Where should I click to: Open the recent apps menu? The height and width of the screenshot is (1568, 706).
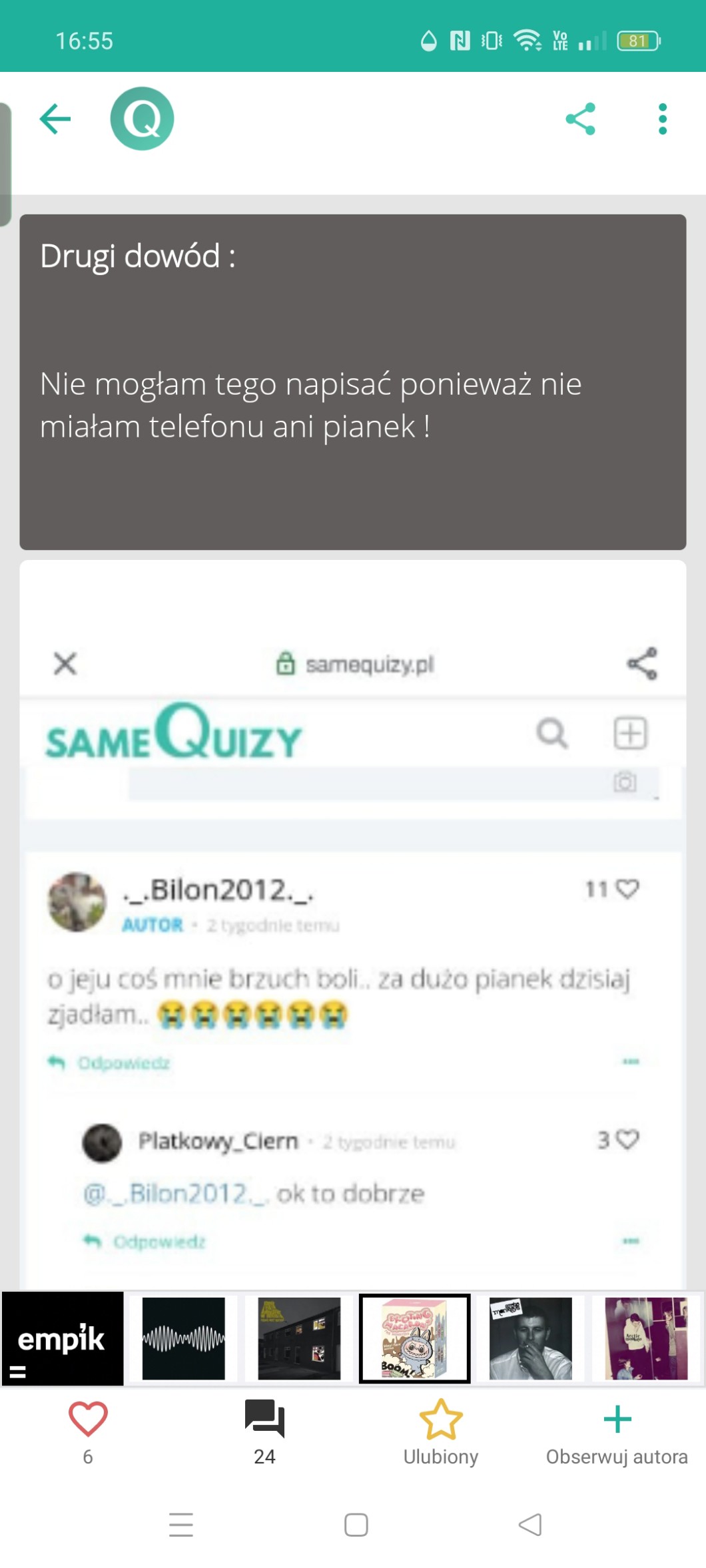click(181, 1525)
